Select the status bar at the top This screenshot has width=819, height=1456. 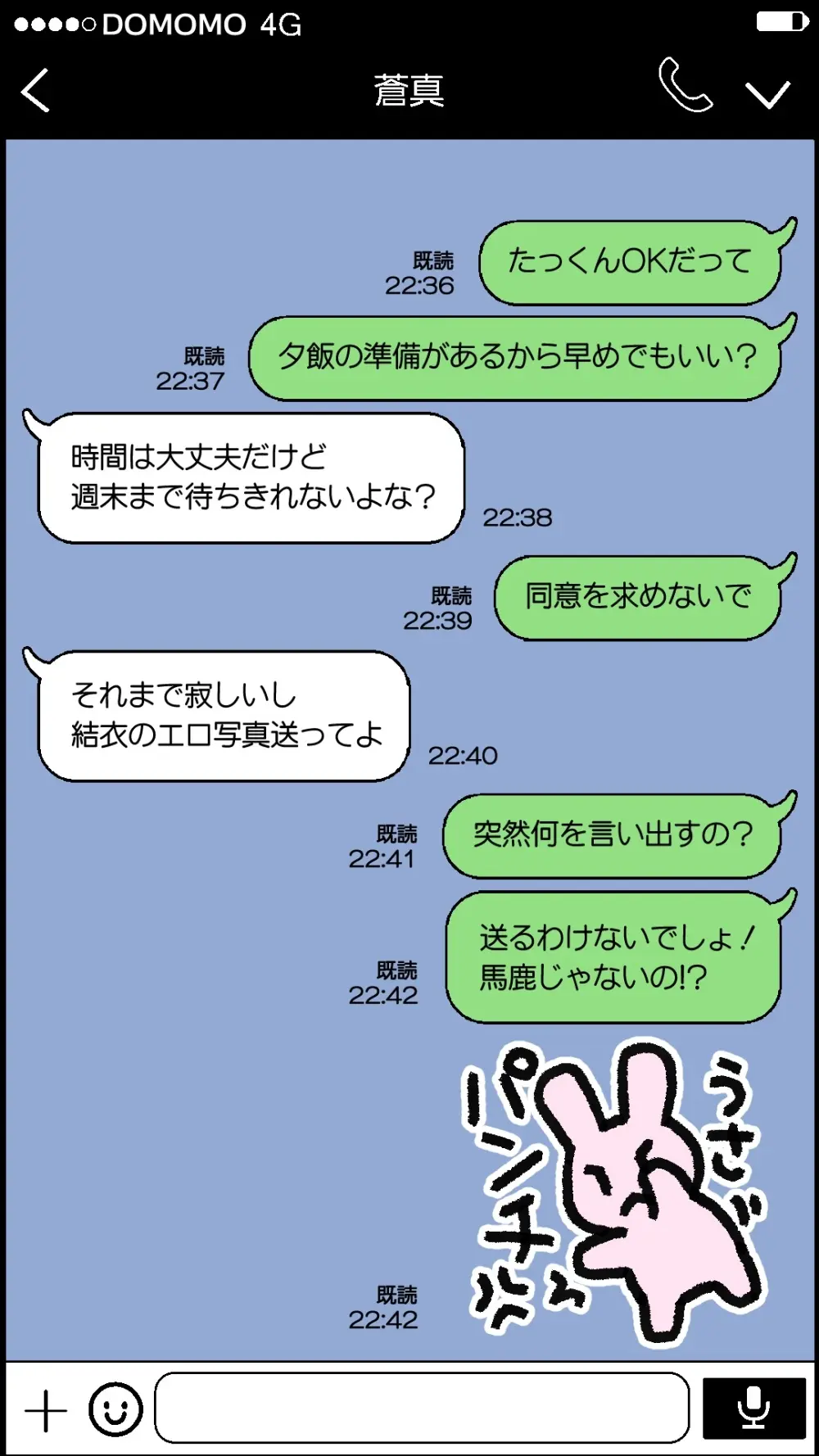(x=409, y=25)
